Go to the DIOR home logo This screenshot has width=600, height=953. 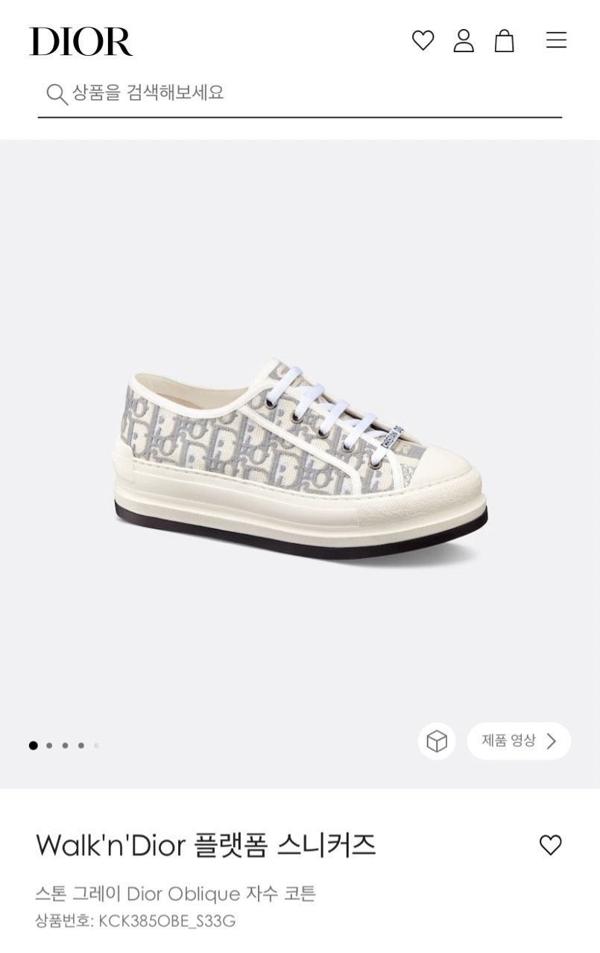[81, 41]
